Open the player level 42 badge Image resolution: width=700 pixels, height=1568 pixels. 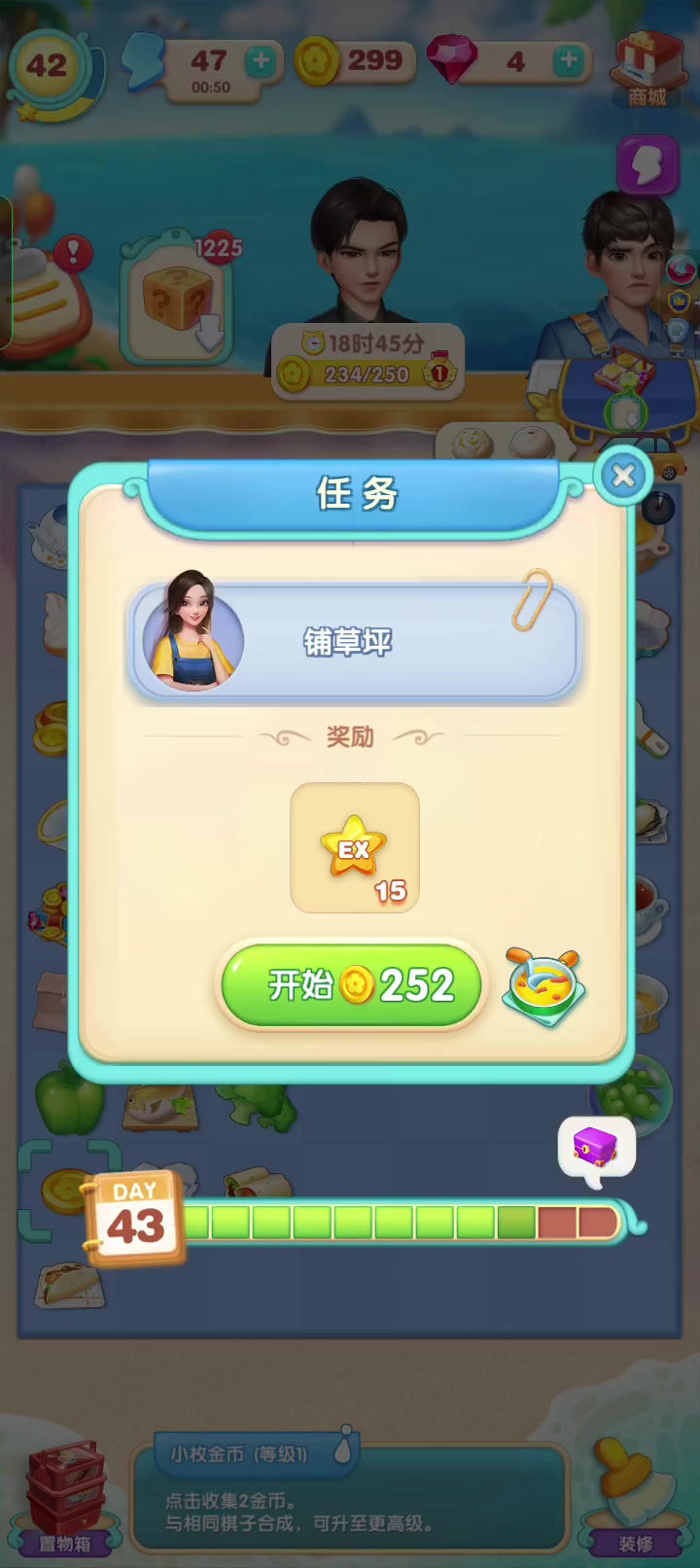coord(48,68)
